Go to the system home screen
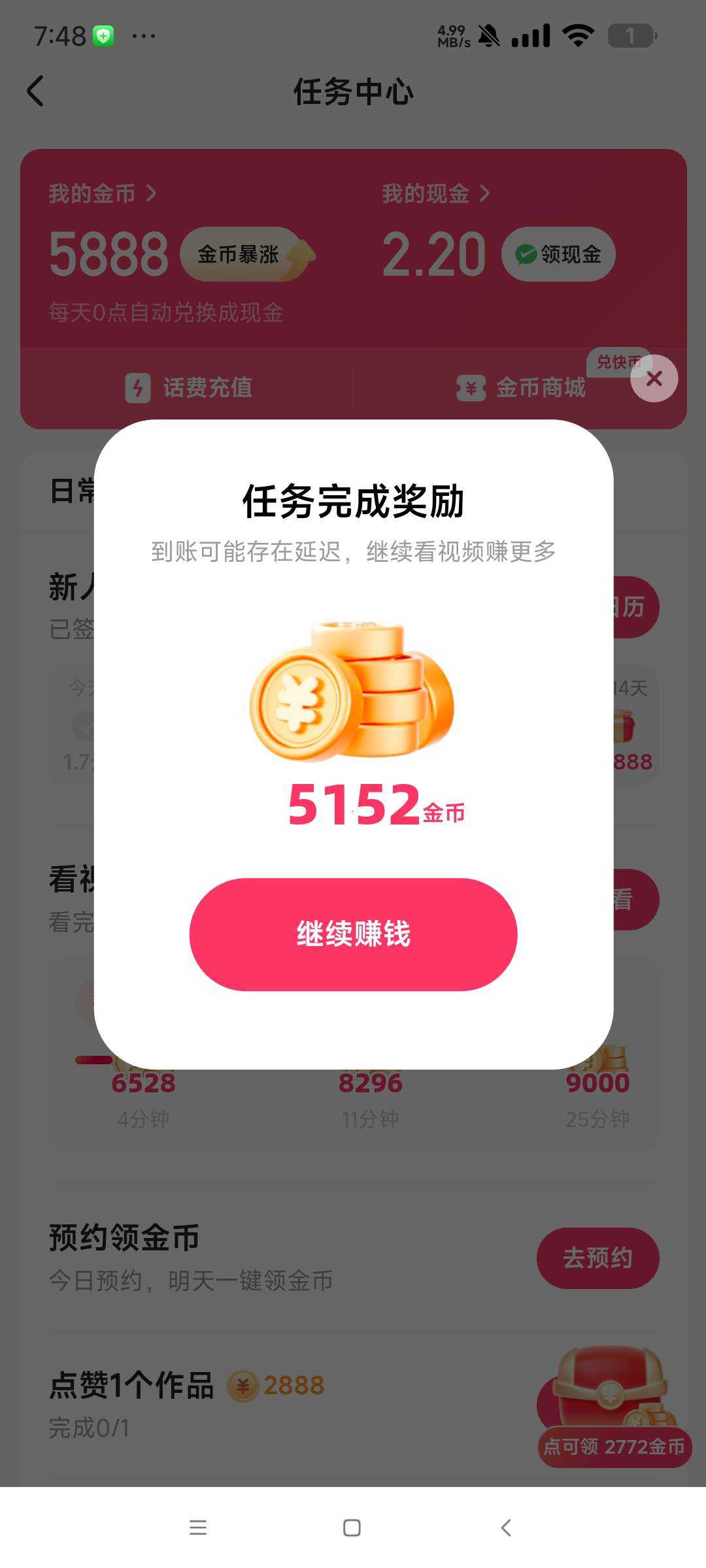Image resolution: width=706 pixels, height=1568 pixels. coord(352,1527)
